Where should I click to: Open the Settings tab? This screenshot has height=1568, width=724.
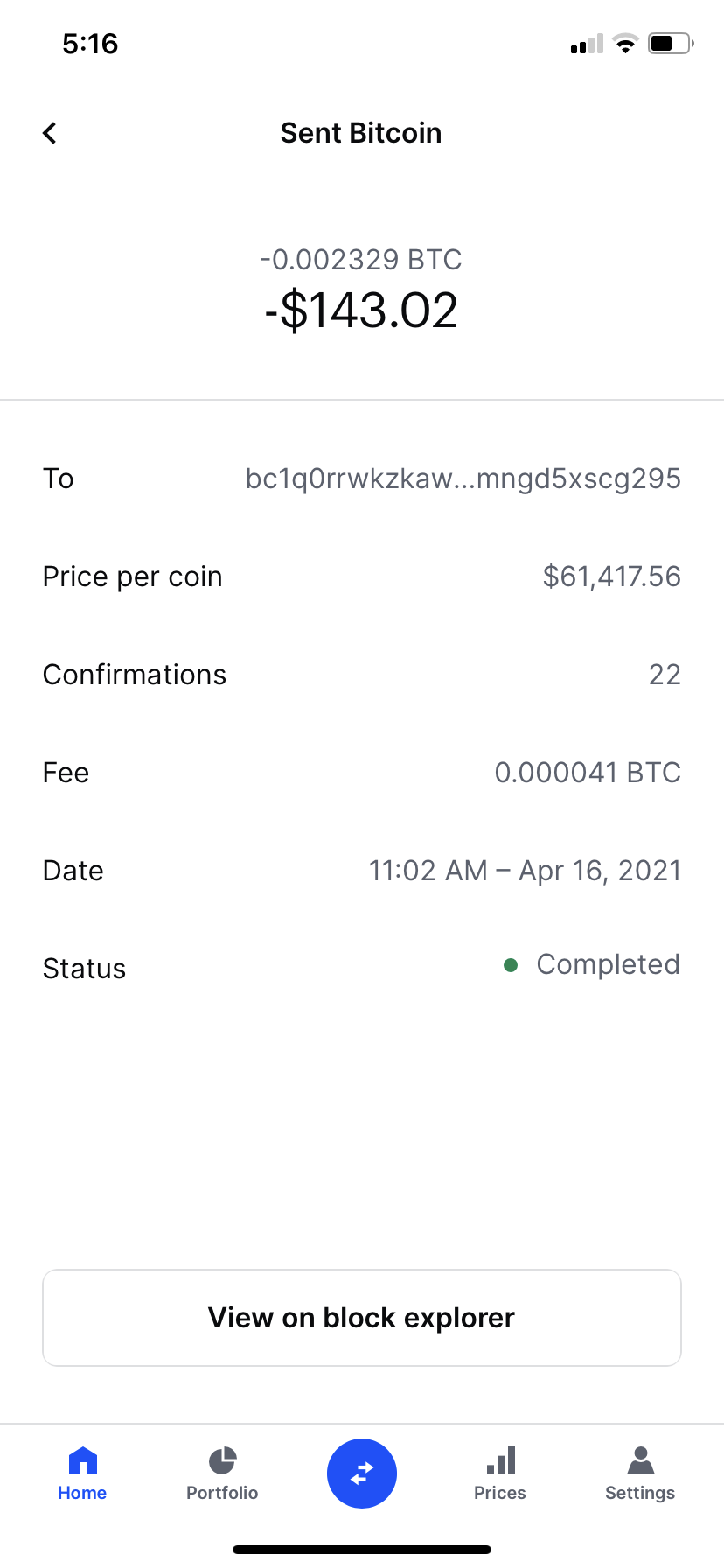[x=640, y=1474]
